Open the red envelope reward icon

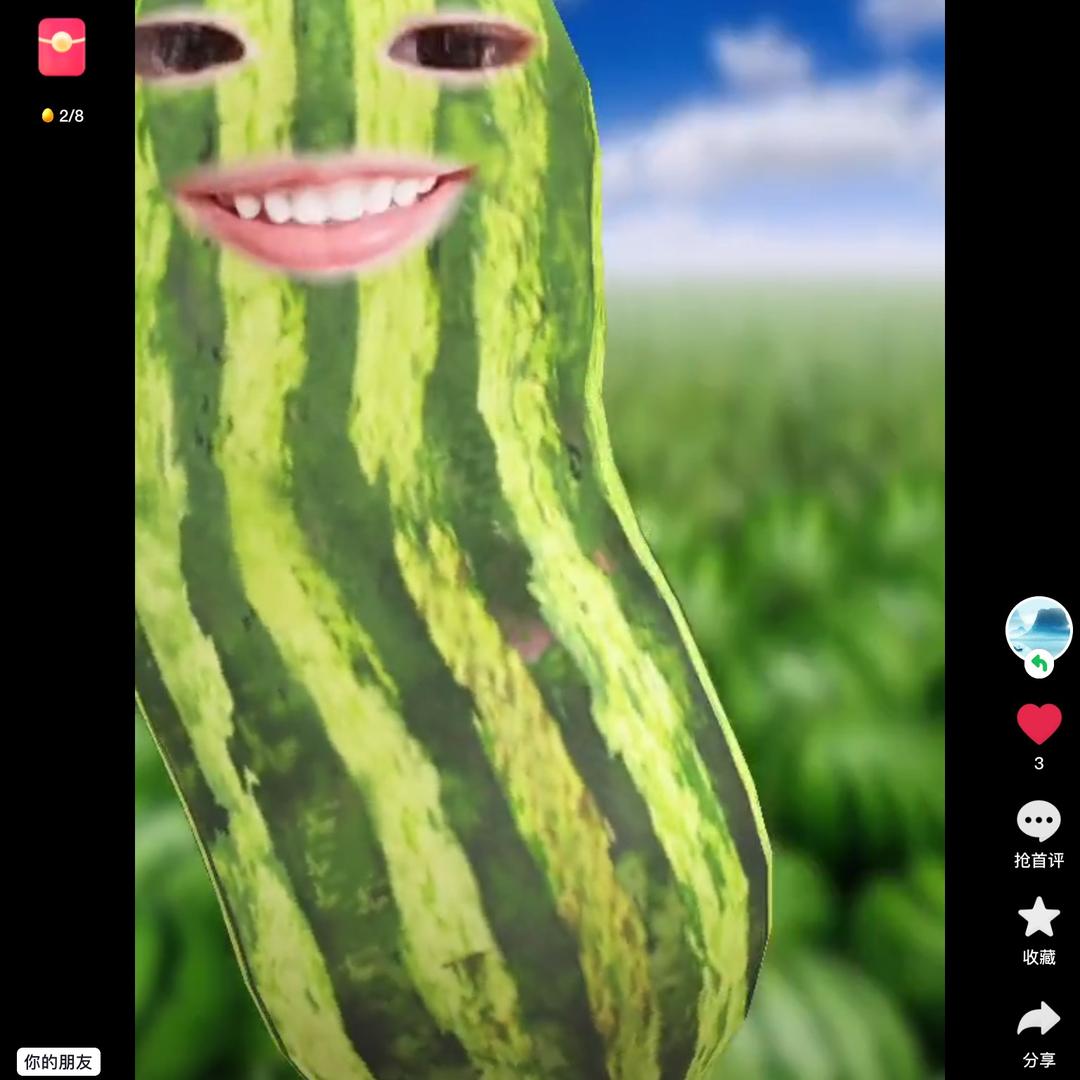click(62, 47)
